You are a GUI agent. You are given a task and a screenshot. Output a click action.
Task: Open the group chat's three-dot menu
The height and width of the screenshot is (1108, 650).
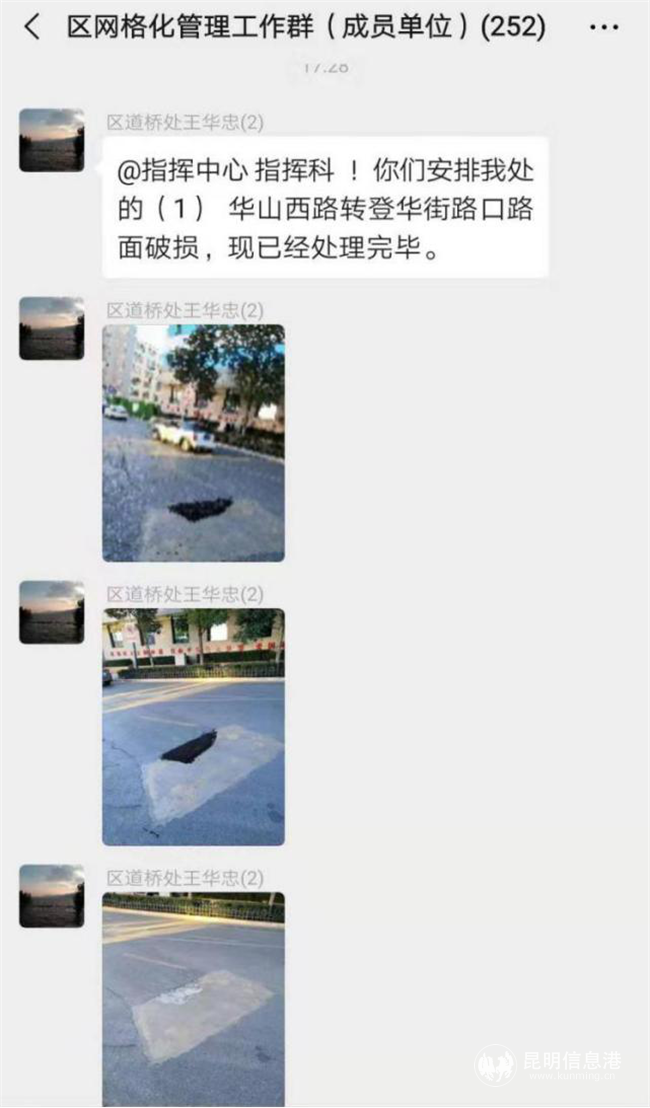point(603,27)
